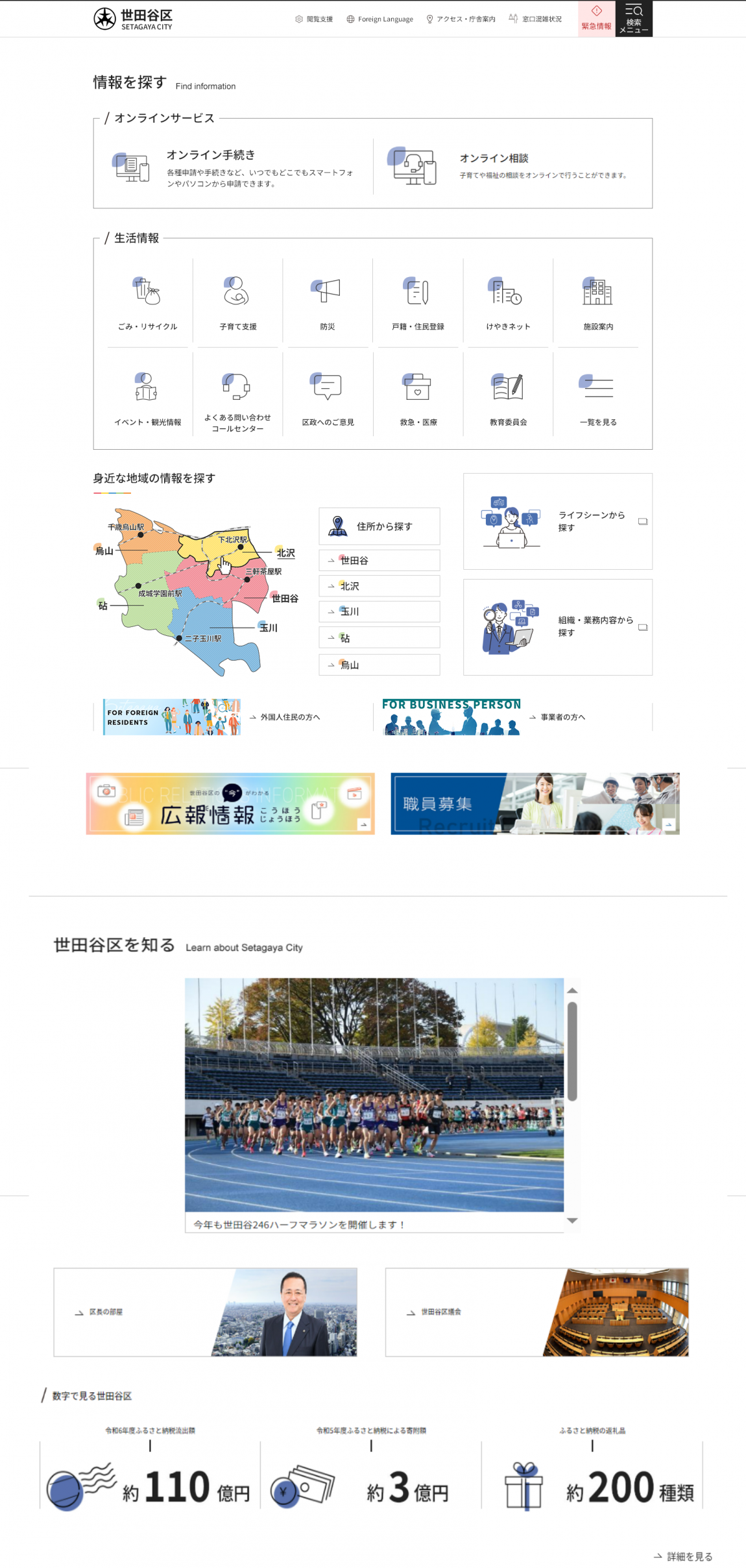Open 防災 disaster prevention info
Image resolution: width=746 pixels, height=1568 pixels.
[328, 302]
